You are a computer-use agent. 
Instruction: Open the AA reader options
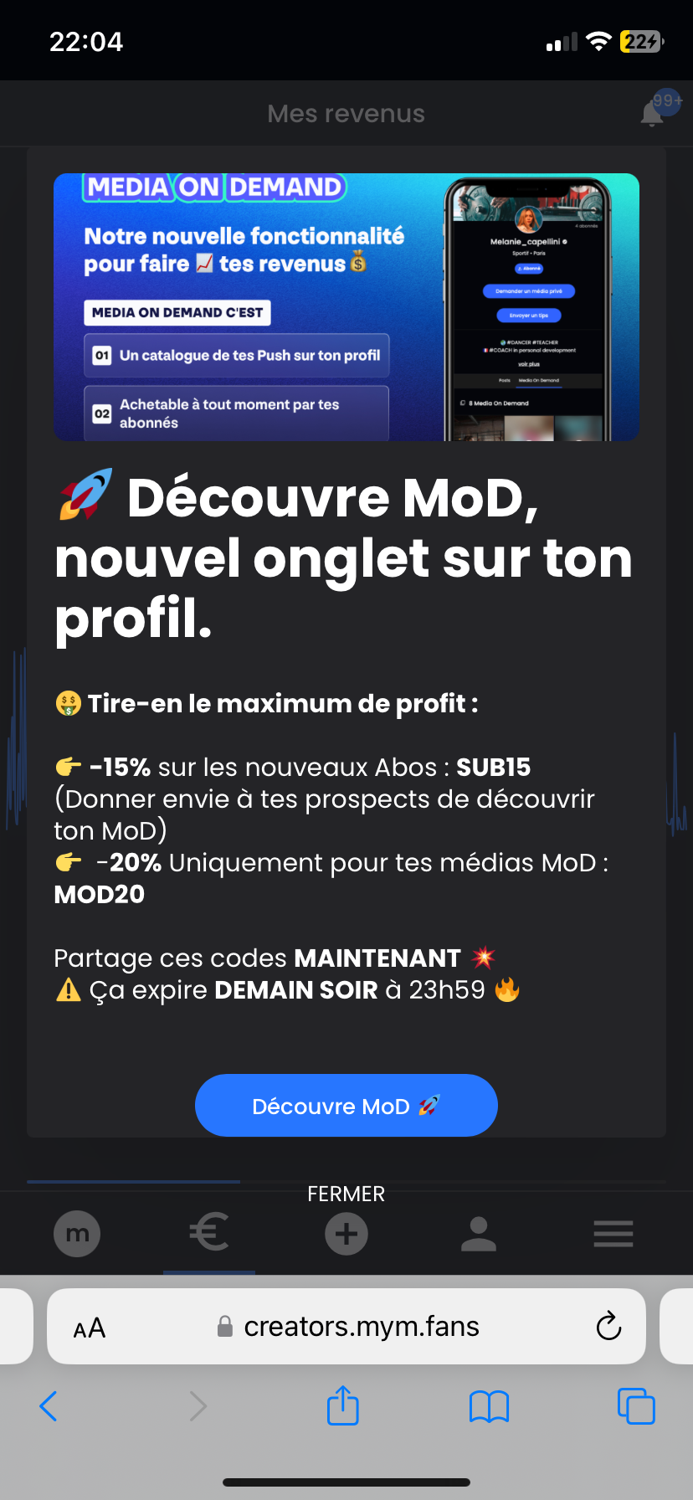[89, 1328]
